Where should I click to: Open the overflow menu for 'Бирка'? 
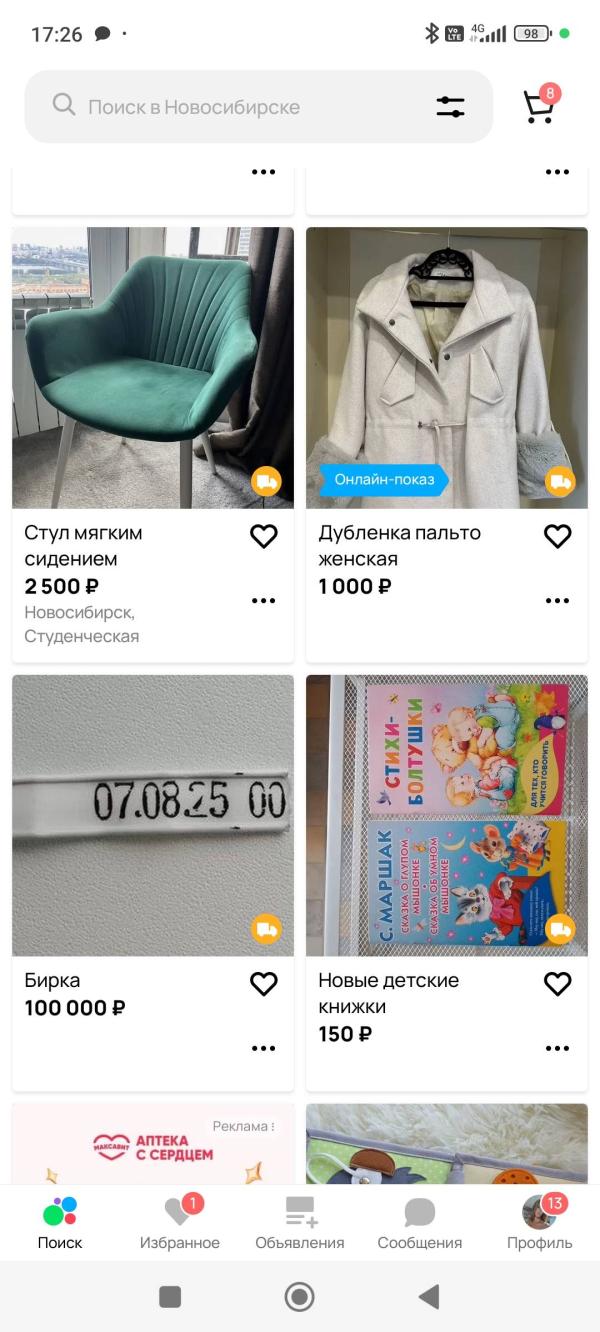(263, 1049)
